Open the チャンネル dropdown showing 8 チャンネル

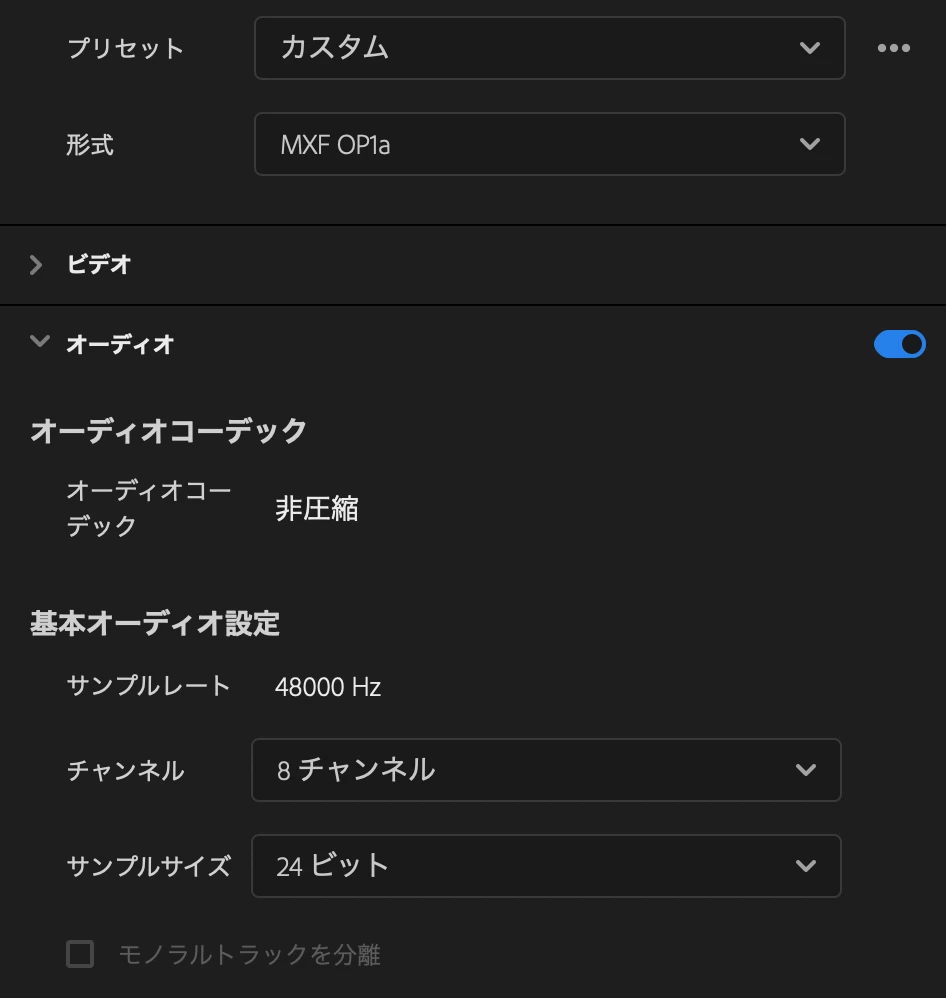point(545,770)
